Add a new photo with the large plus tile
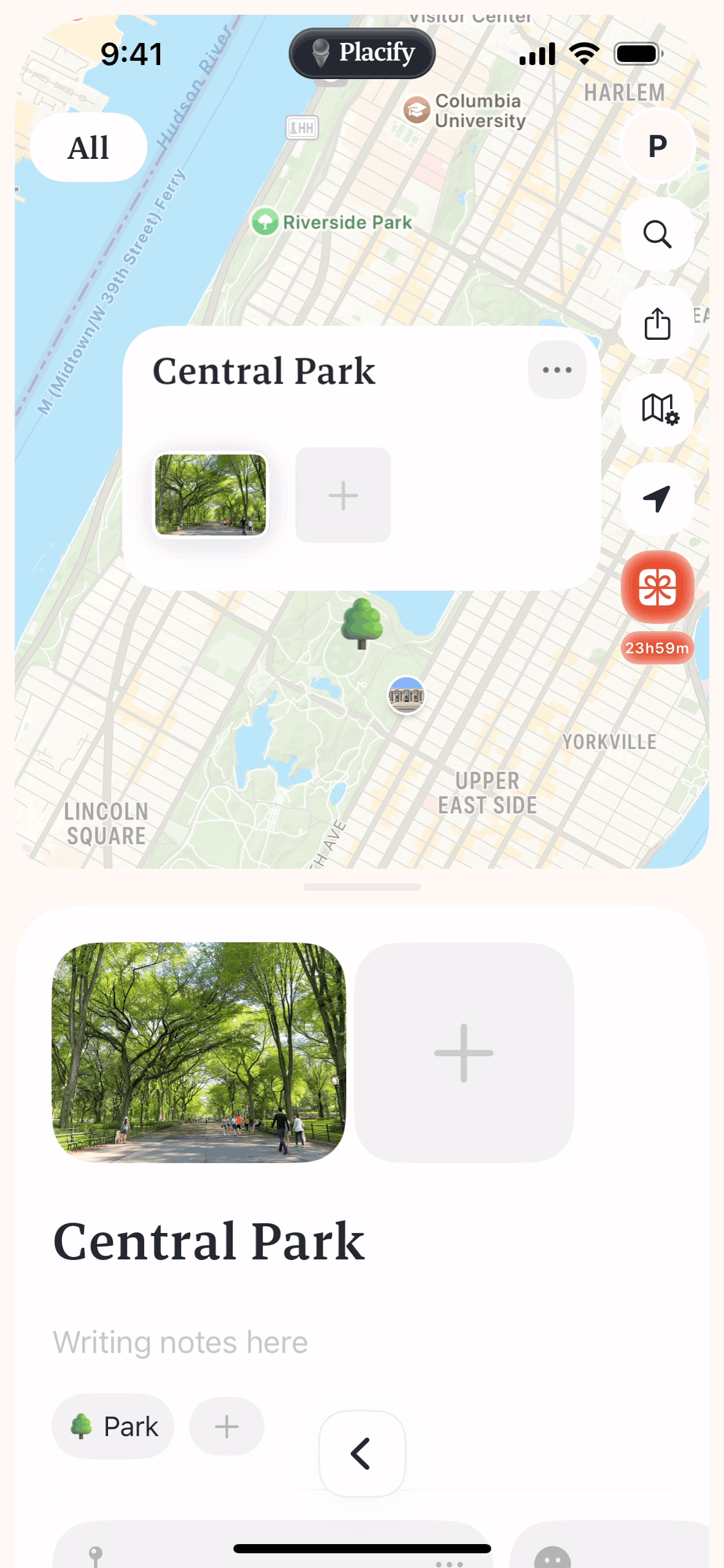The height and width of the screenshot is (1568, 724). [x=464, y=1052]
